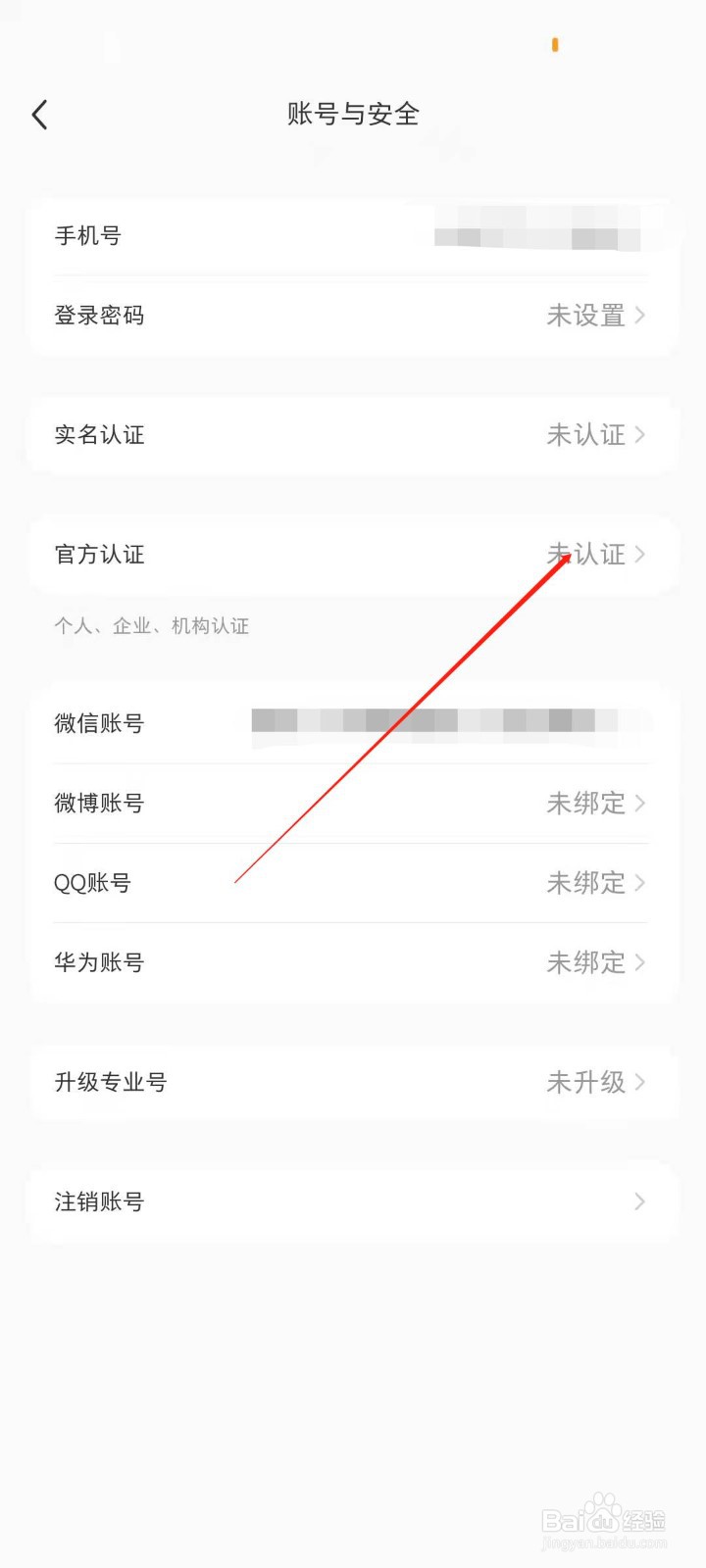This screenshot has width=706, height=1568.
Task: Open account deletion page 注销账号
Action: click(x=353, y=1201)
